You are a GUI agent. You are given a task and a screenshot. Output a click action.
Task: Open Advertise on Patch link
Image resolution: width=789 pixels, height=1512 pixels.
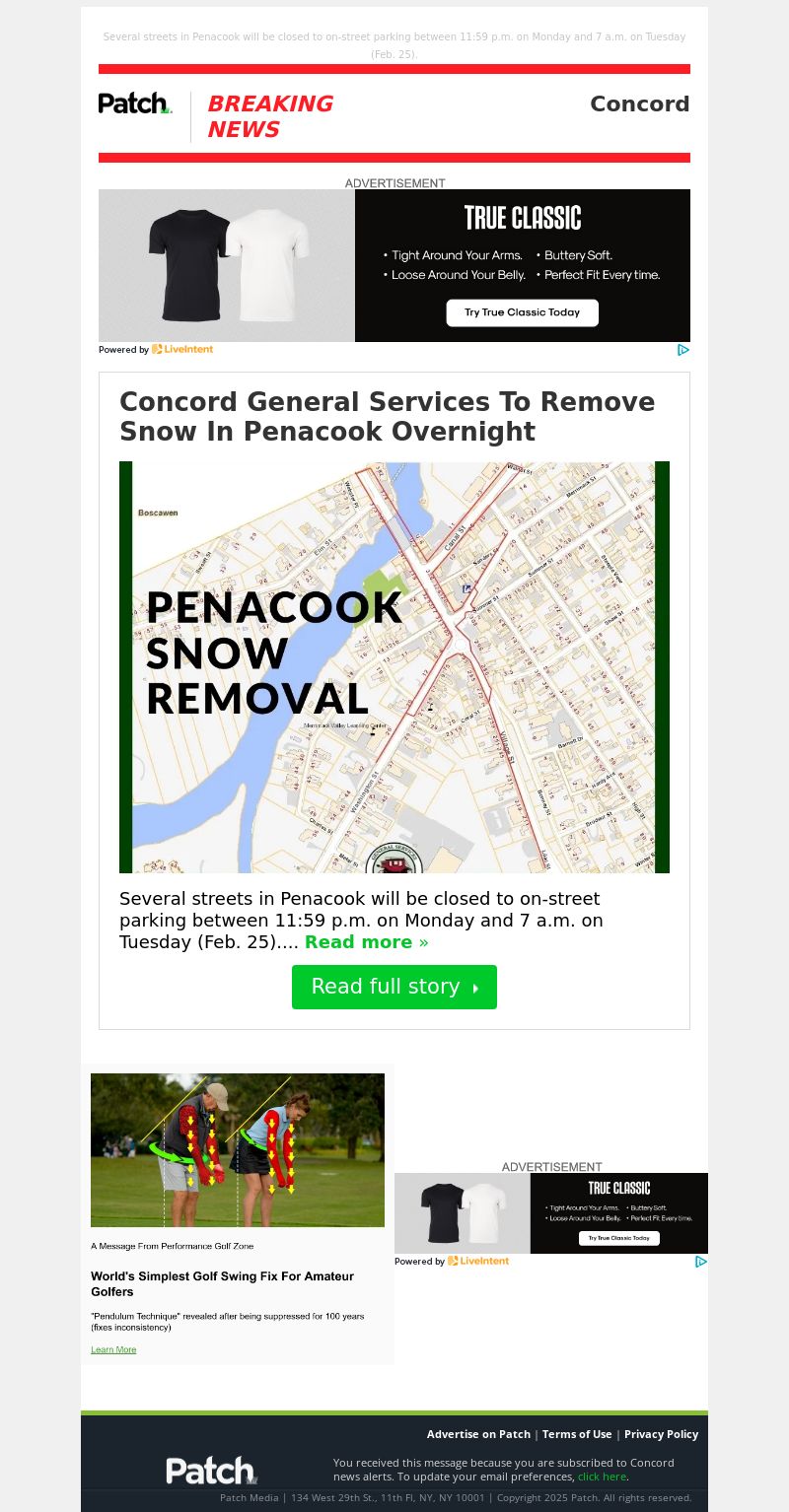tap(478, 1434)
